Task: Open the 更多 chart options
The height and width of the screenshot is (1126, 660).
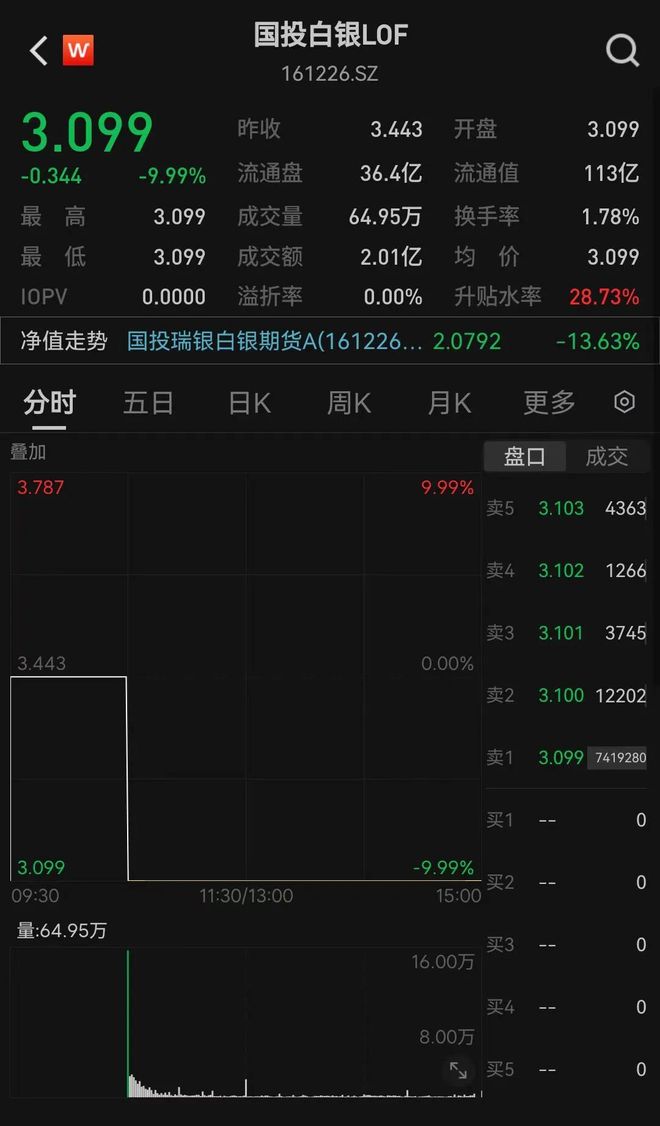Action: 549,403
